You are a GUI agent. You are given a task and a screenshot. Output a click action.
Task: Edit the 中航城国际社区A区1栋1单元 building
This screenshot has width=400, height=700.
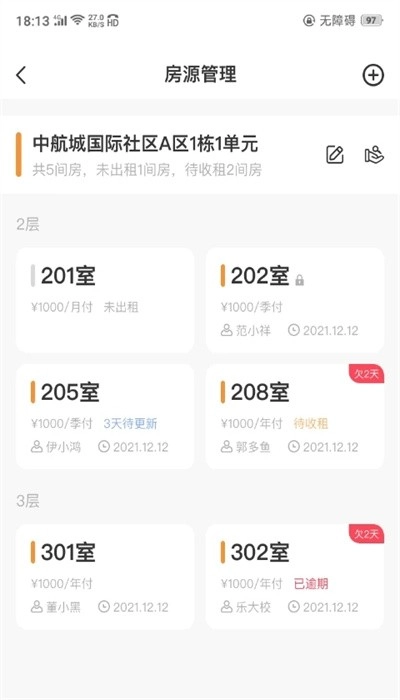point(335,155)
